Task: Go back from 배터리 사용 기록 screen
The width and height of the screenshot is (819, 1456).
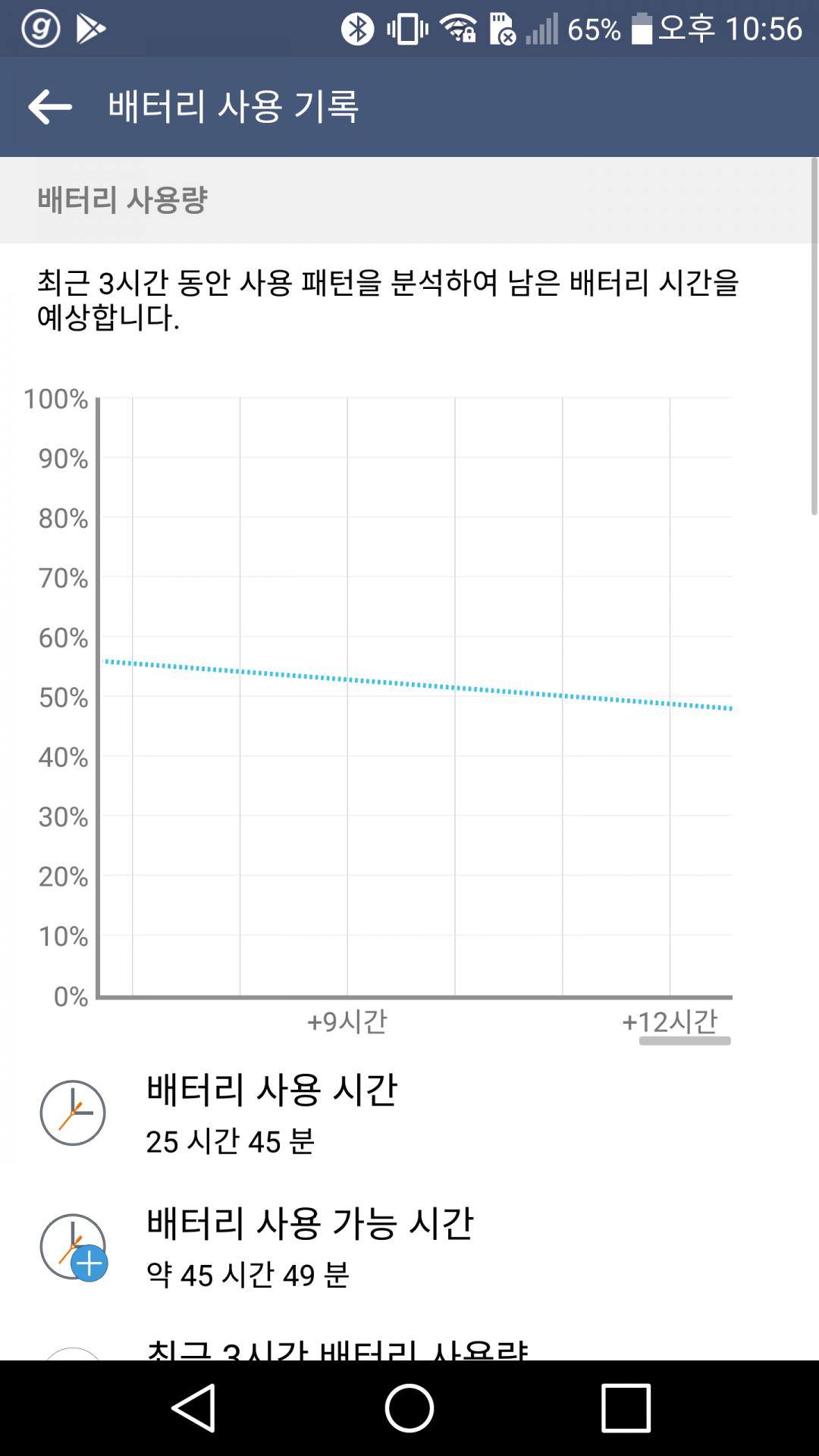Action: click(x=50, y=107)
